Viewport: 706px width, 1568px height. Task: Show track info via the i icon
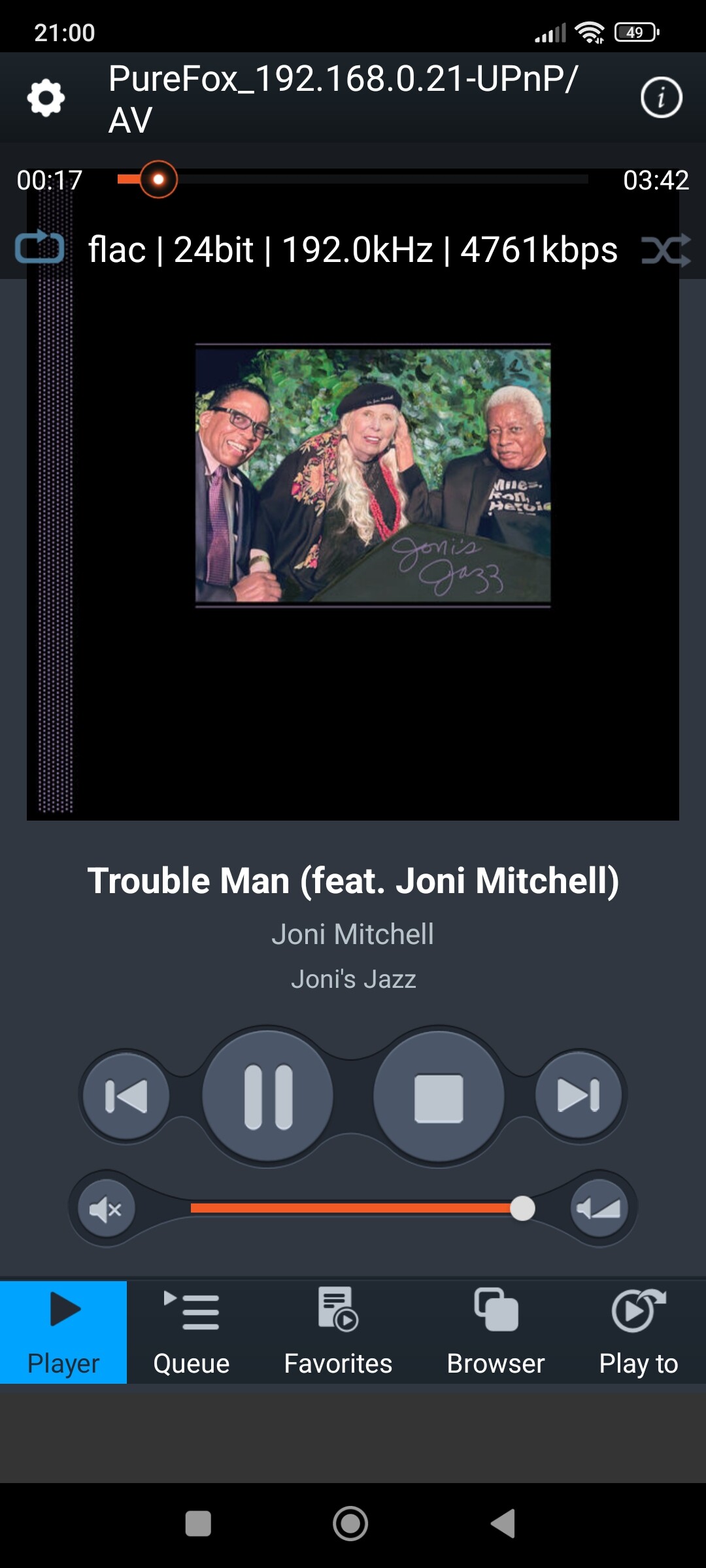click(661, 98)
